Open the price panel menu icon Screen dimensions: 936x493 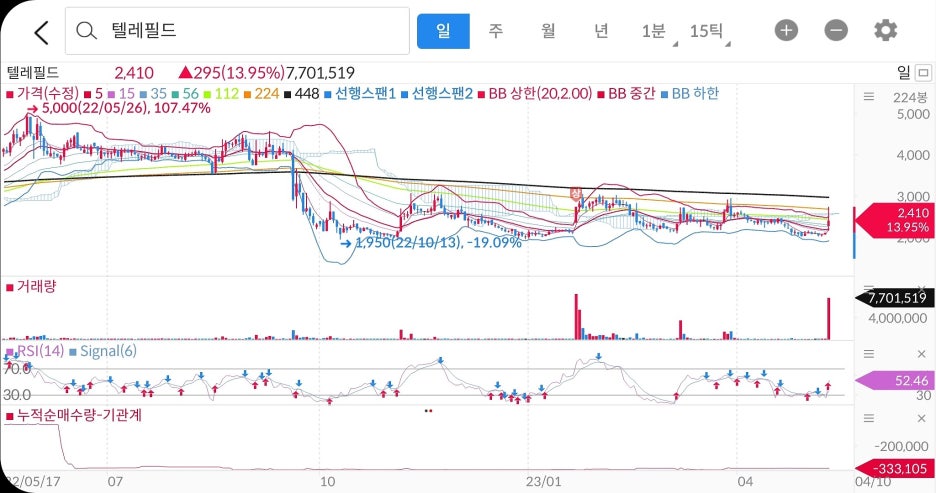[867, 97]
